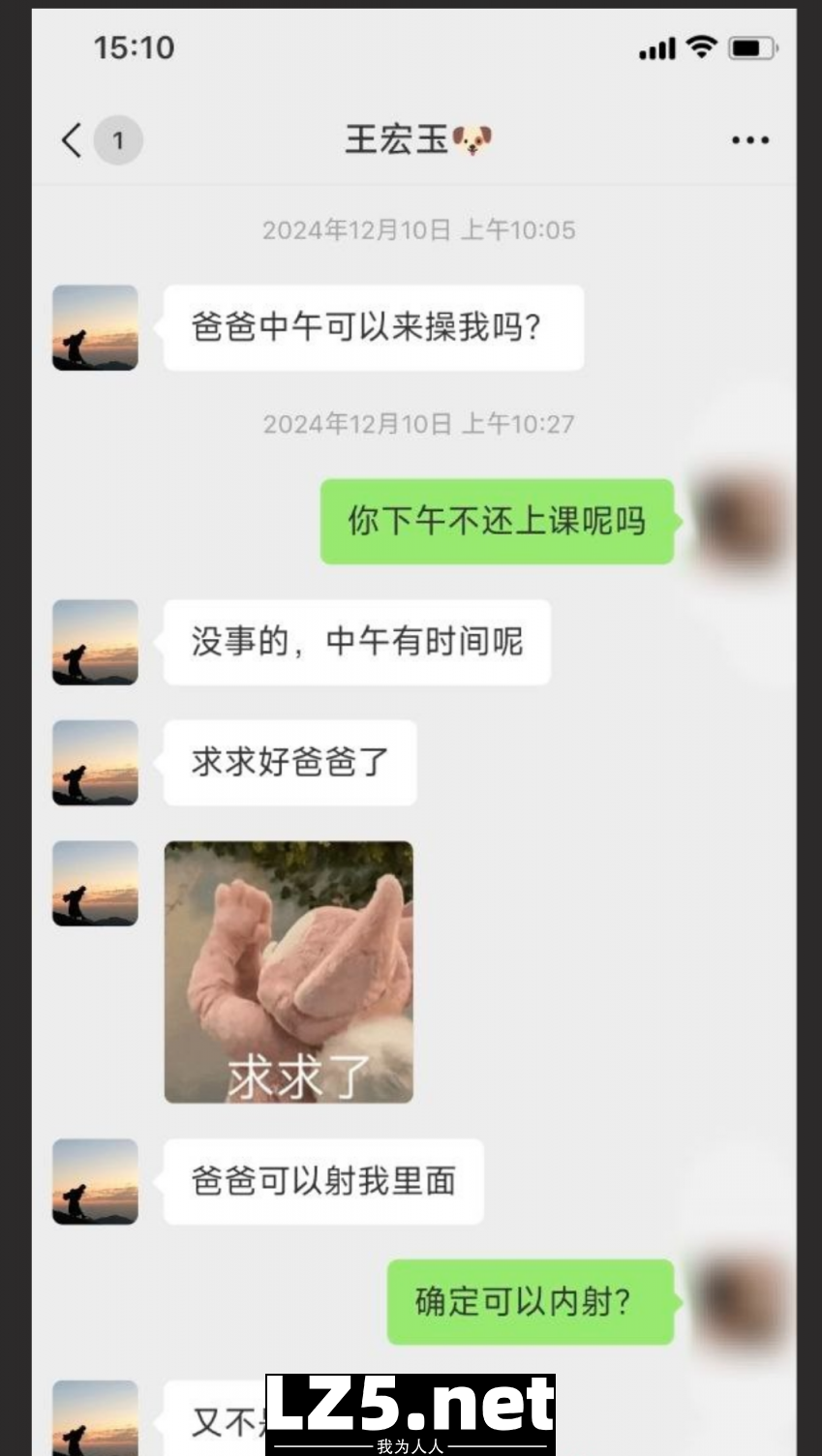Open the 求求了 sticker image
The width and height of the screenshot is (822, 1456).
click(x=289, y=972)
